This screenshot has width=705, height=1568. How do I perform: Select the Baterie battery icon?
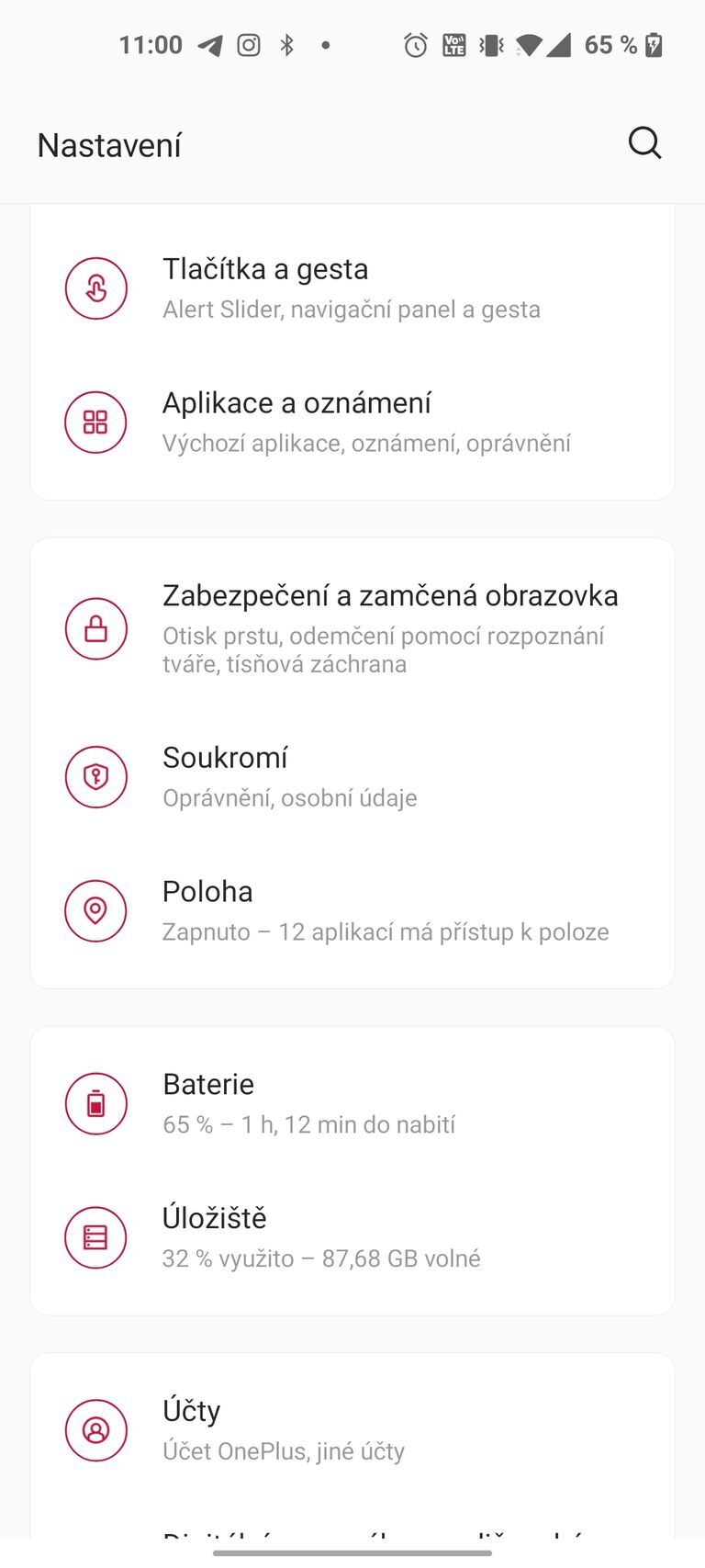click(95, 1103)
